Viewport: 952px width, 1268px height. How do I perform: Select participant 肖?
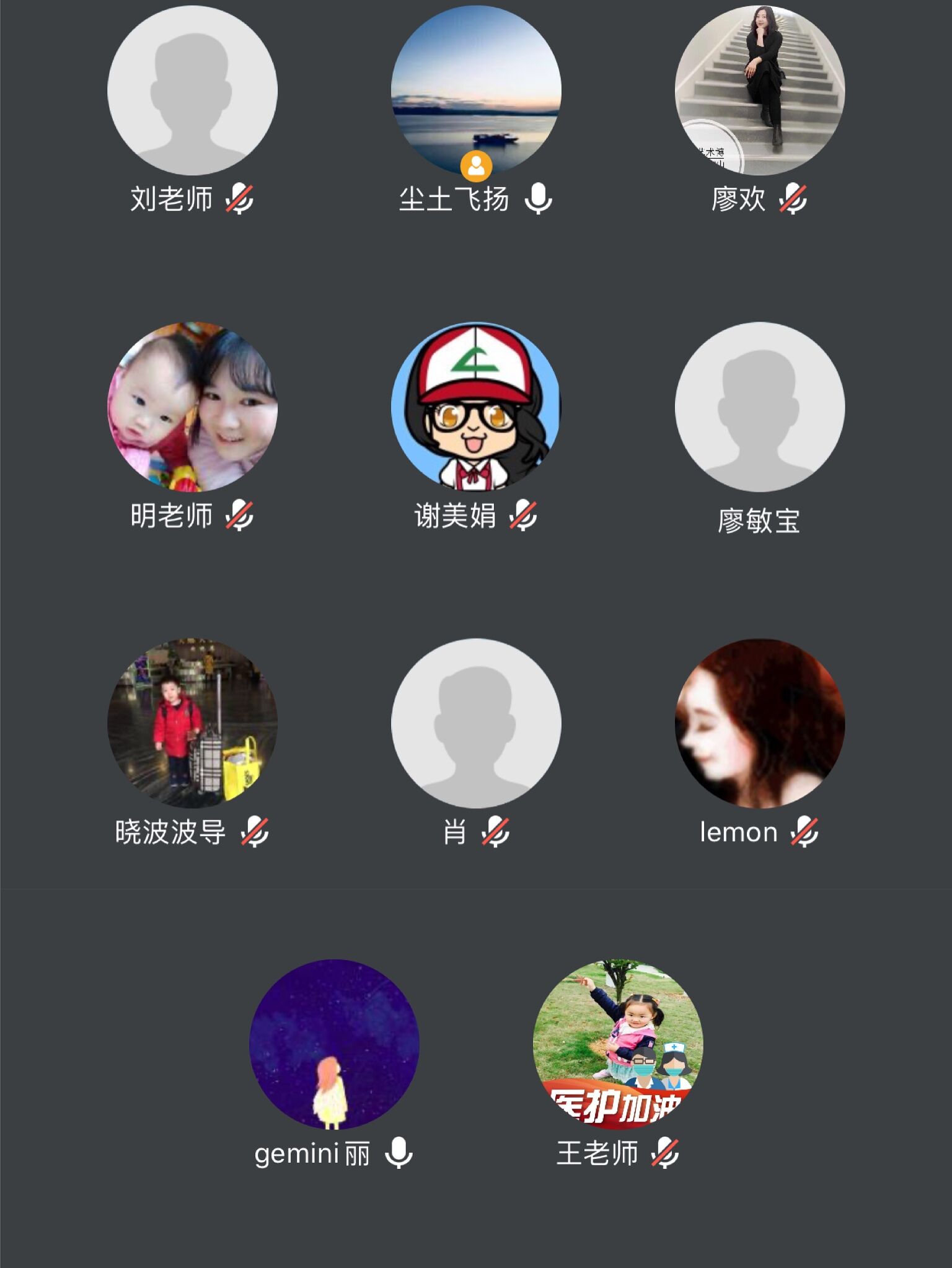pos(476,723)
